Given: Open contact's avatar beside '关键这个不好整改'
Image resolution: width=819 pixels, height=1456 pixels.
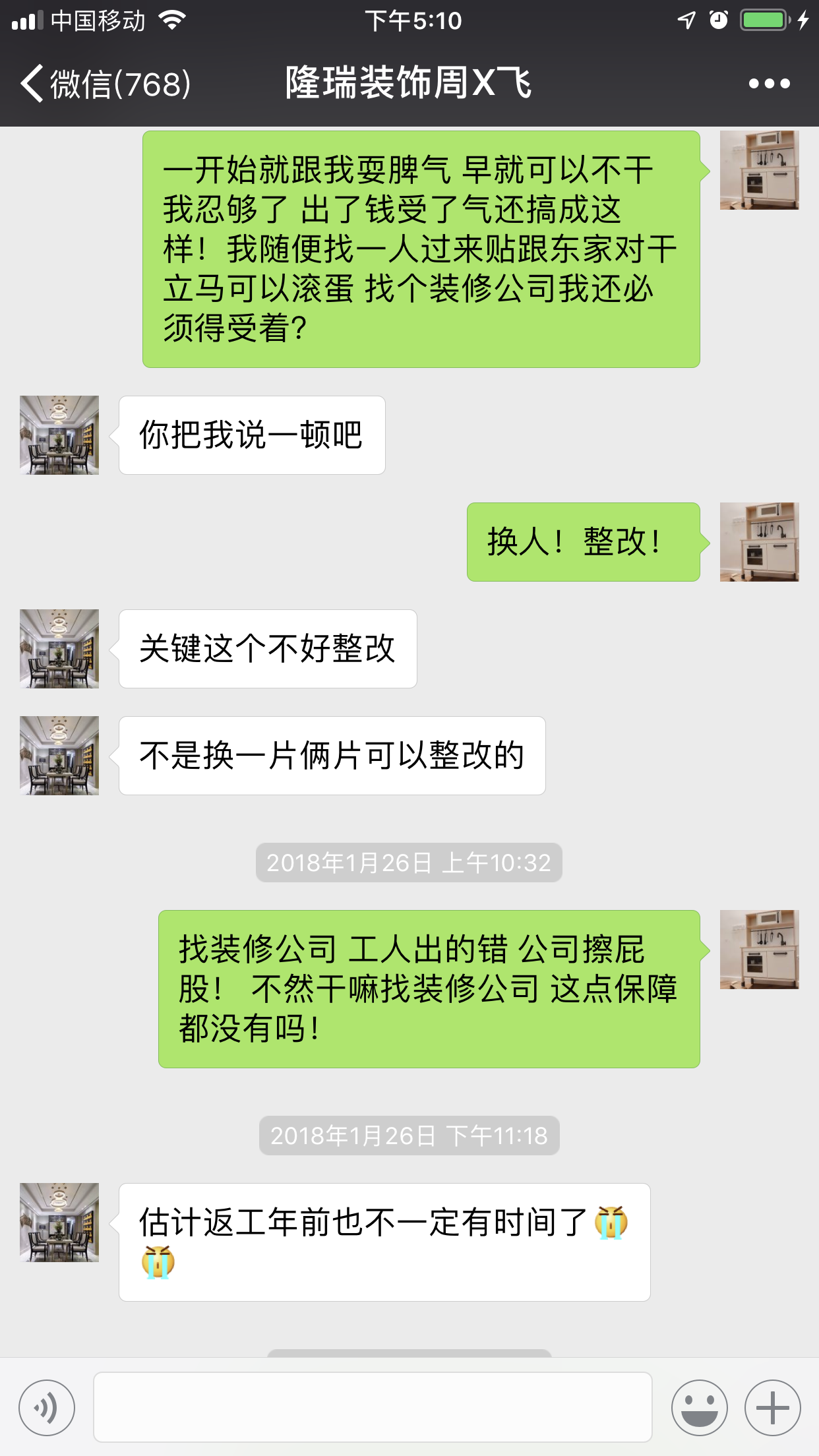Looking at the screenshot, I should tap(59, 649).
